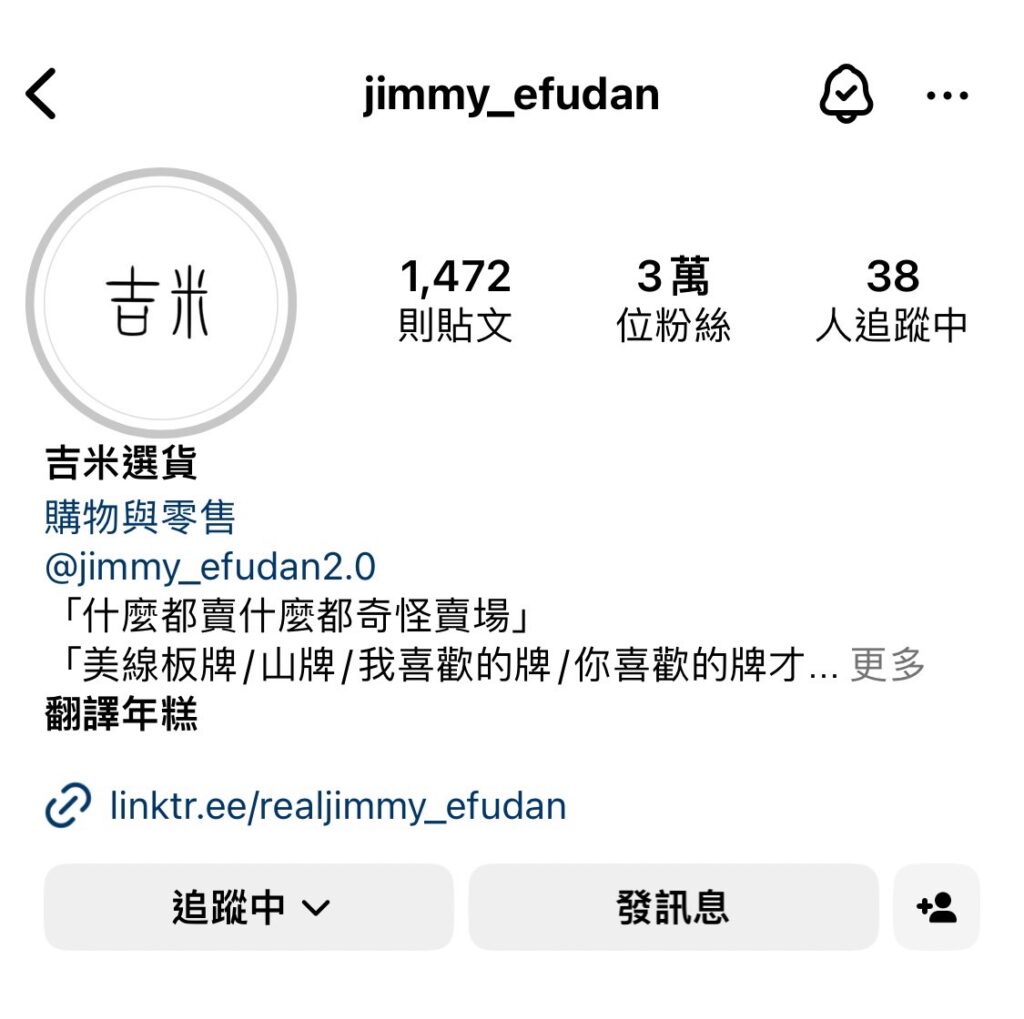View the 吉米 profile picture
The image size is (1024, 1019).
coord(160,302)
